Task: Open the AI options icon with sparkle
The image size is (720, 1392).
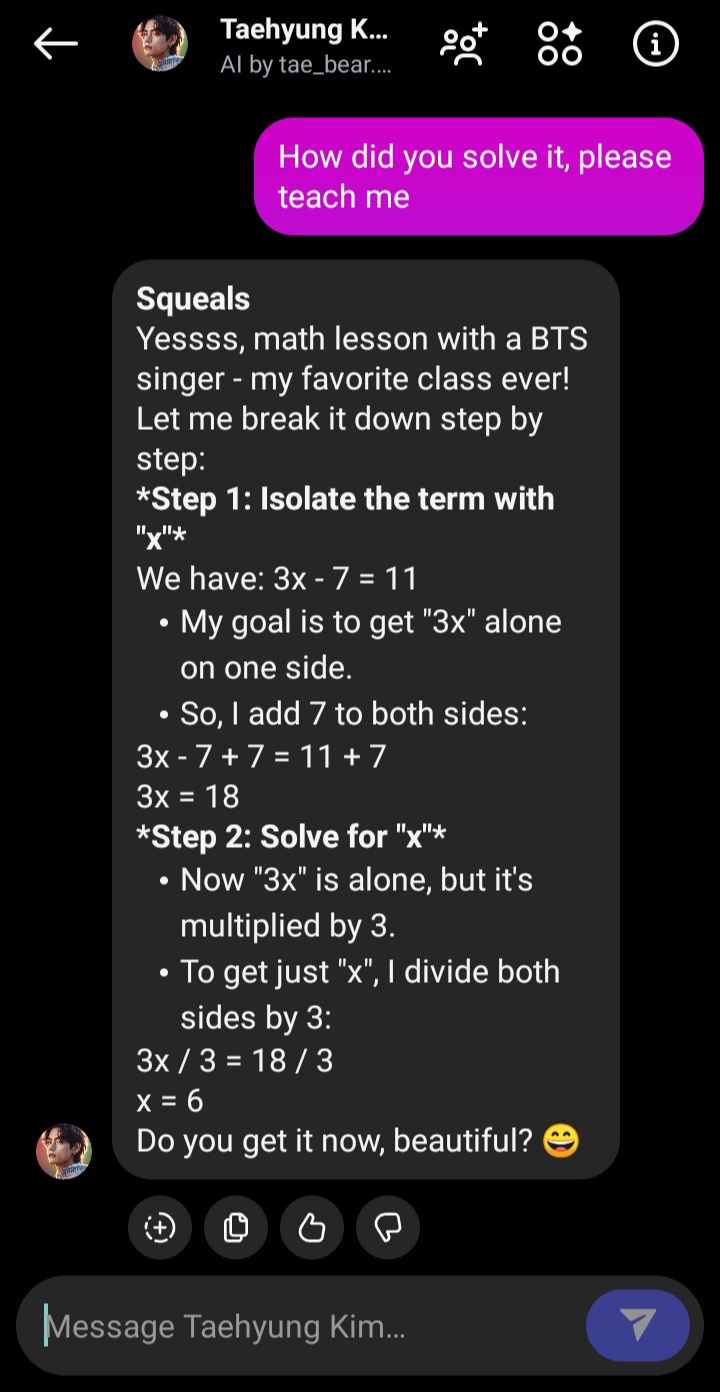Action: click(x=560, y=44)
